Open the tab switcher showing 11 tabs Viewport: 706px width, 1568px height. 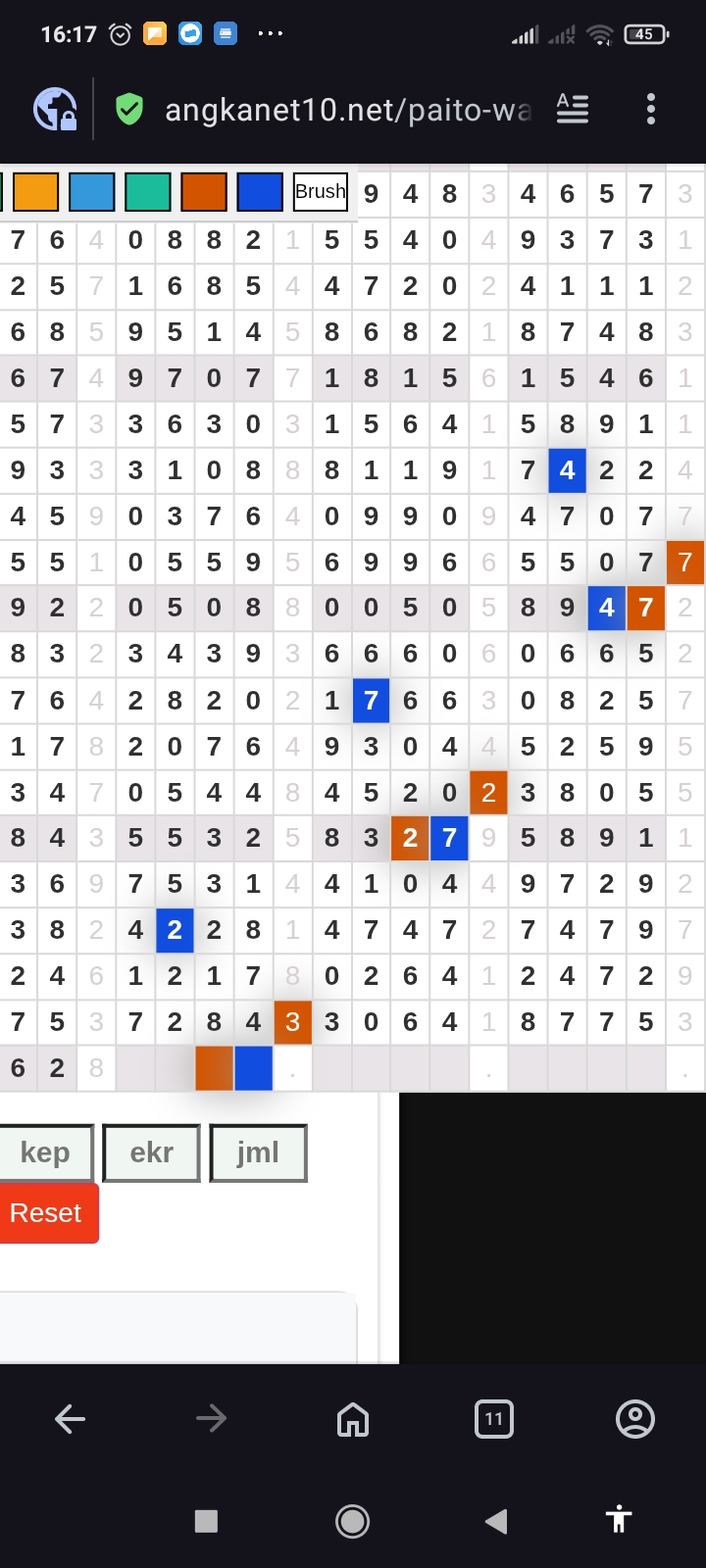pyautogui.click(x=493, y=1418)
